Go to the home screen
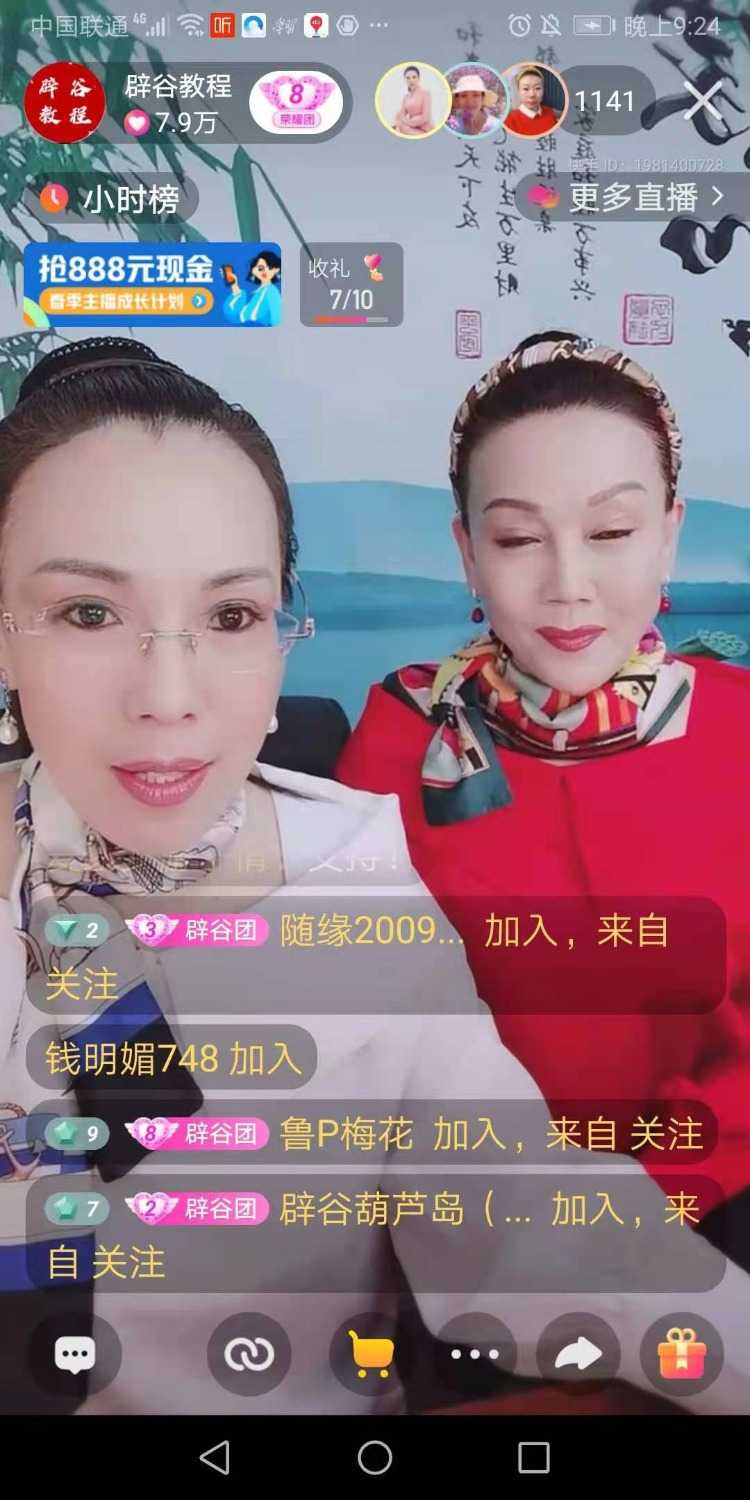 click(x=375, y=1458)
